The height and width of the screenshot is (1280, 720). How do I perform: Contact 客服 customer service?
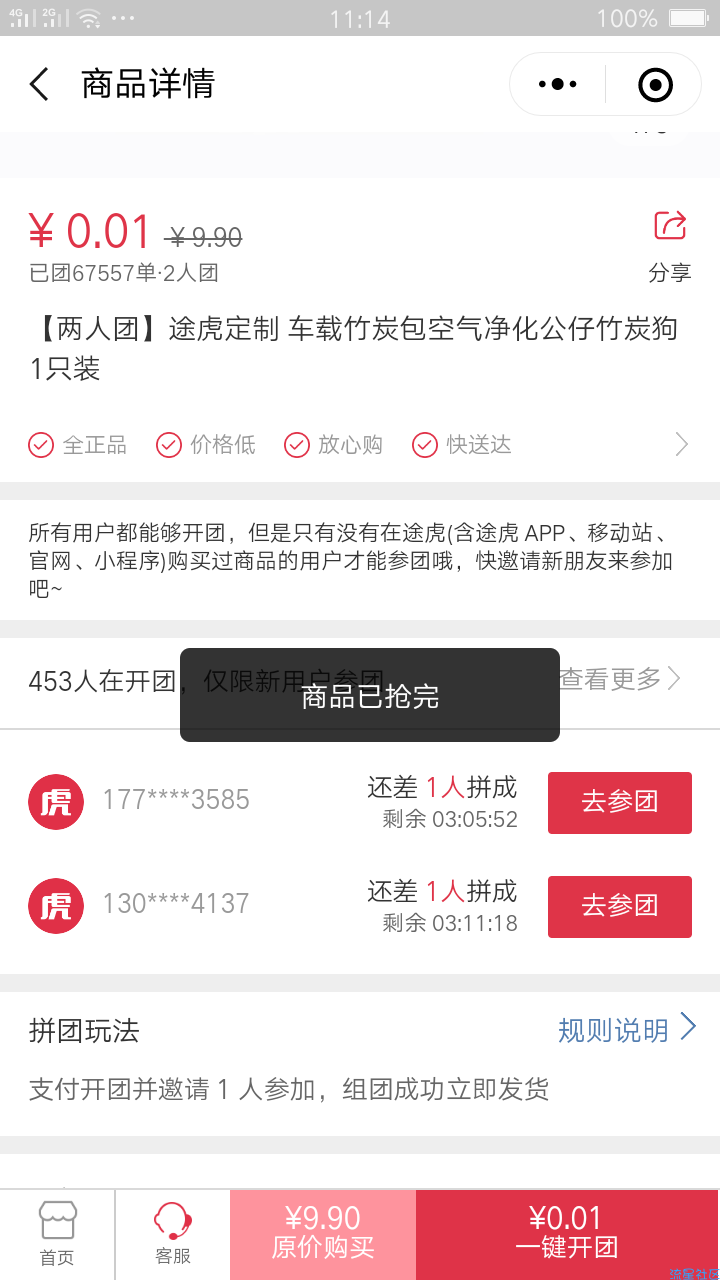tap(173, 1235)
